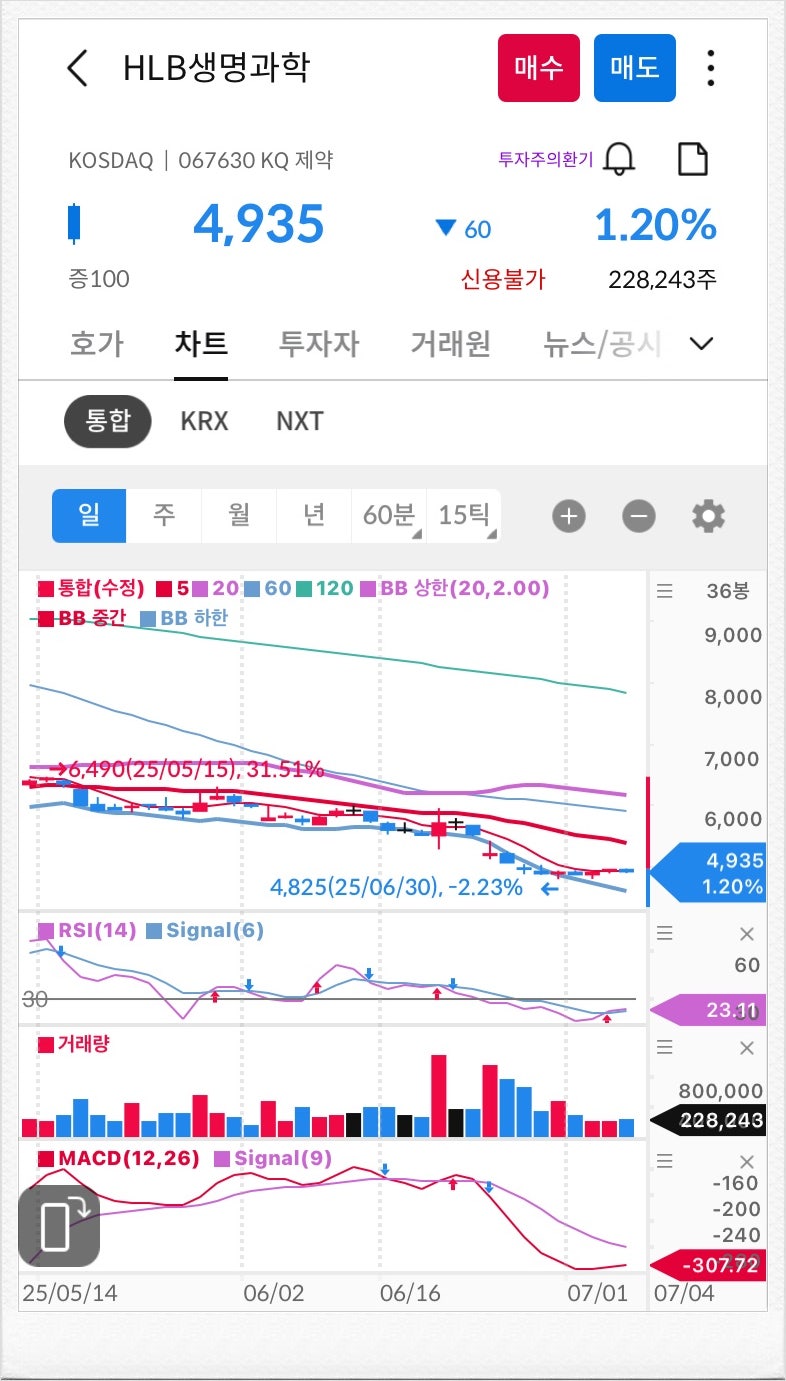
Task: Tap the back arrow next to HLB생명과학
Action: [79, 68]
